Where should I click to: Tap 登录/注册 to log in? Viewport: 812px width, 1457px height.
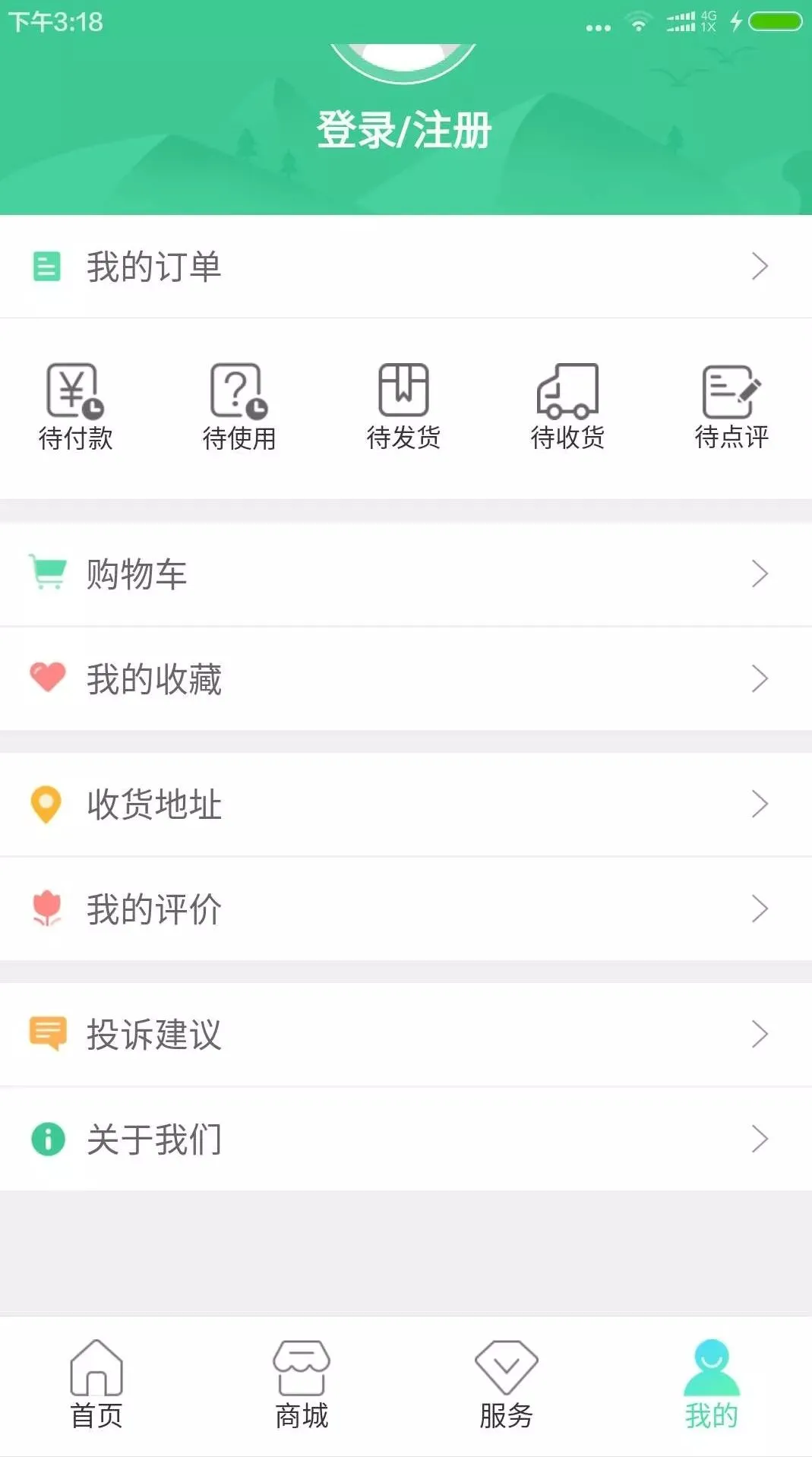404,130
